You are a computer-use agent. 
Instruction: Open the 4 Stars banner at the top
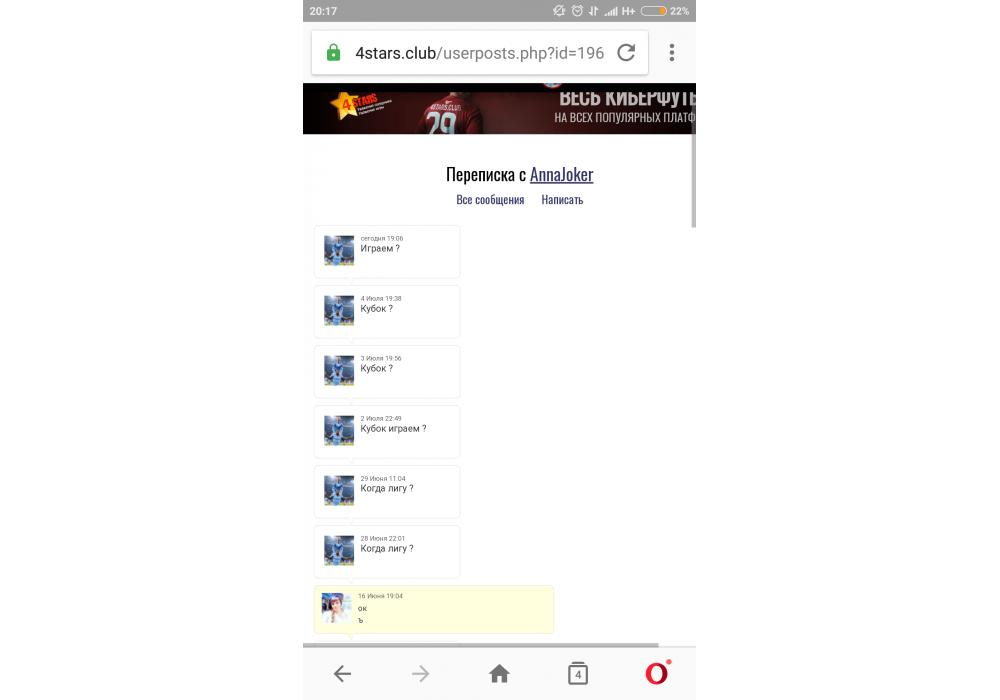[498, 109]
